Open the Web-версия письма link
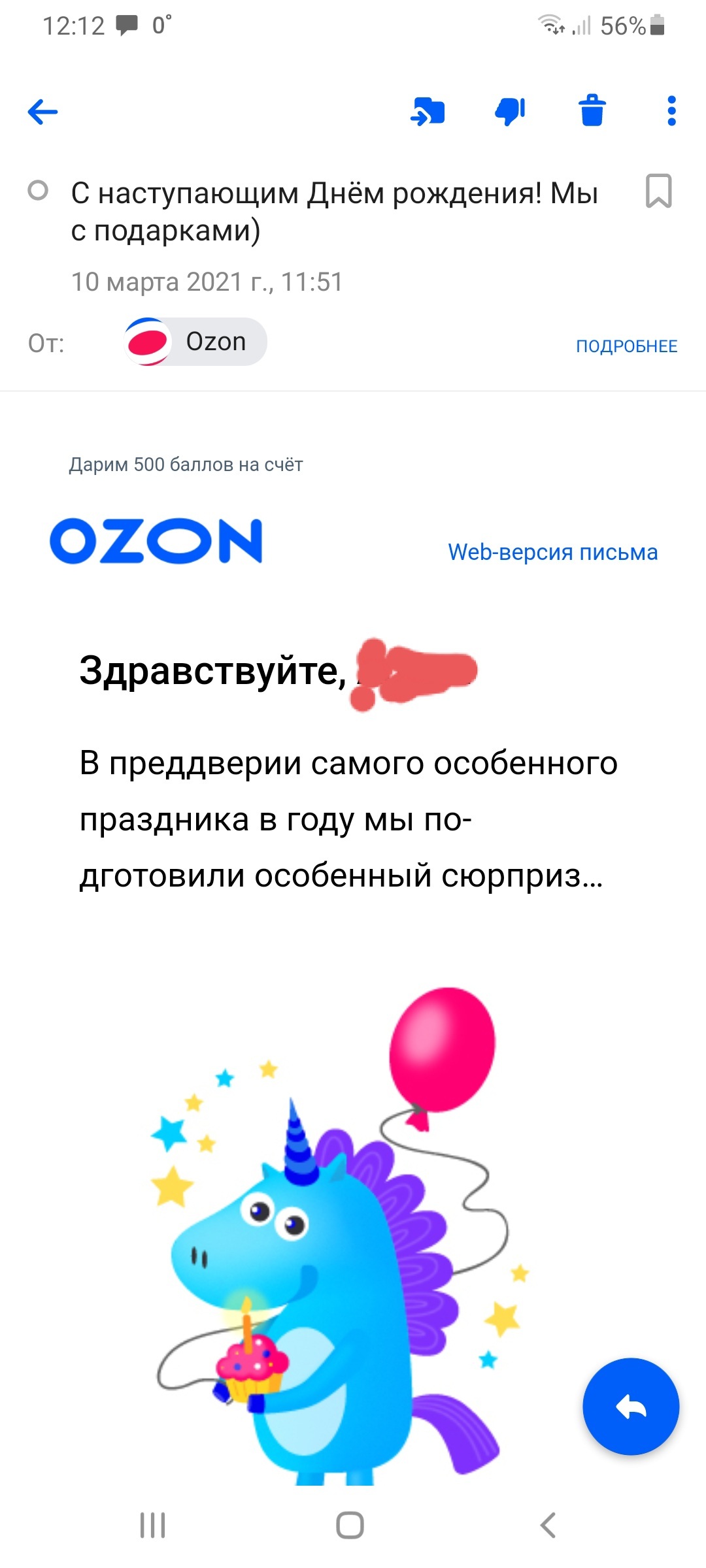Image resolution: width=706 pixels, height=1568 pixels. (x=552, y=552)
